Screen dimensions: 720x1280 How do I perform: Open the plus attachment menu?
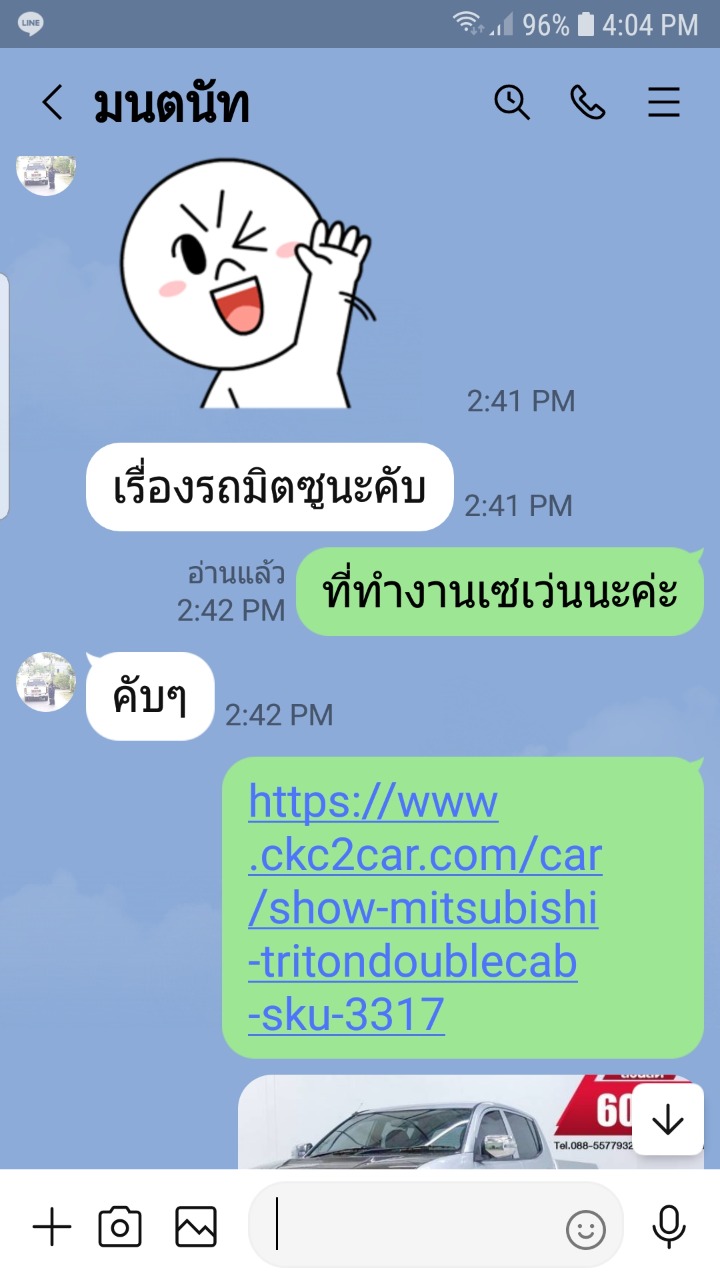pyautogui.click(x=52, y=1227)
